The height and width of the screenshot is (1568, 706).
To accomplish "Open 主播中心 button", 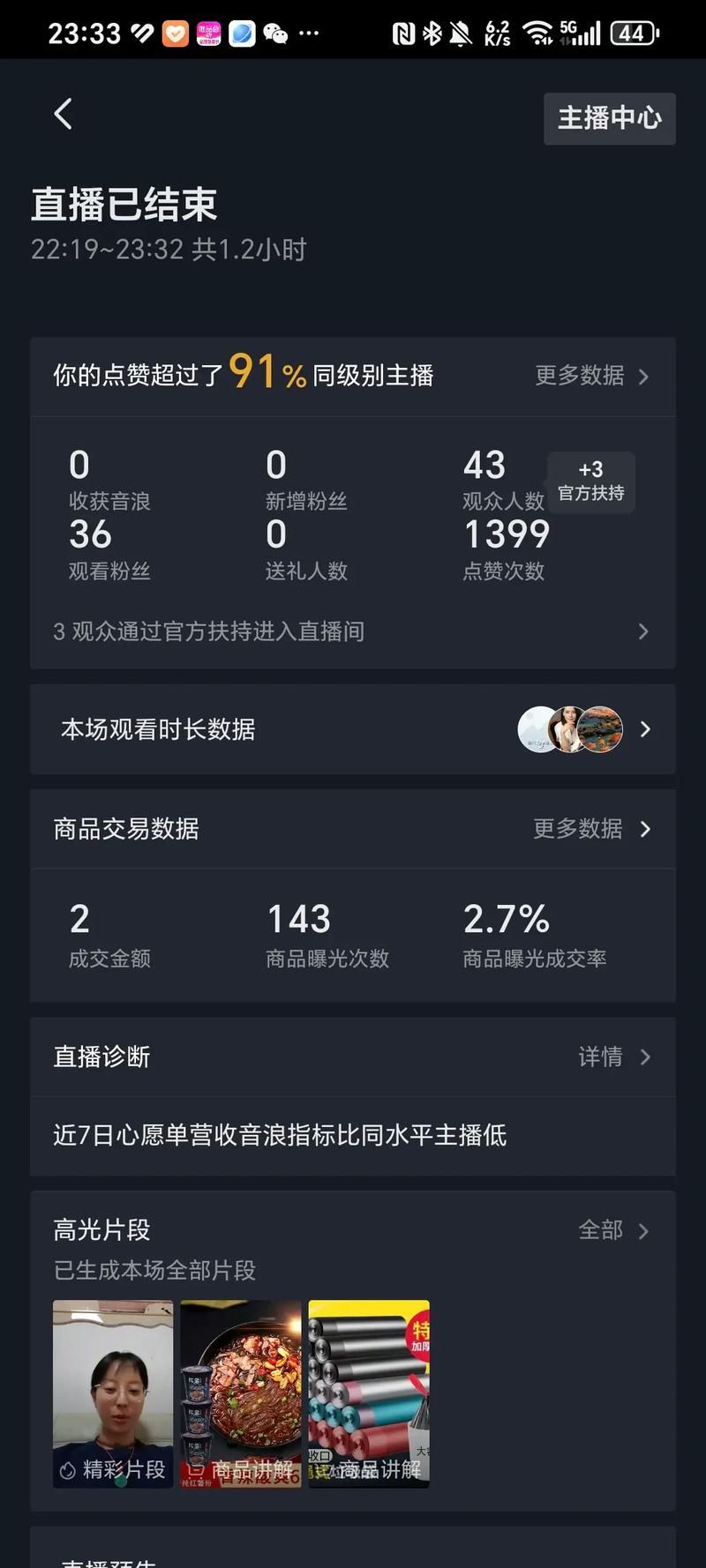I will pyautogui.click(x=609, y=118).
